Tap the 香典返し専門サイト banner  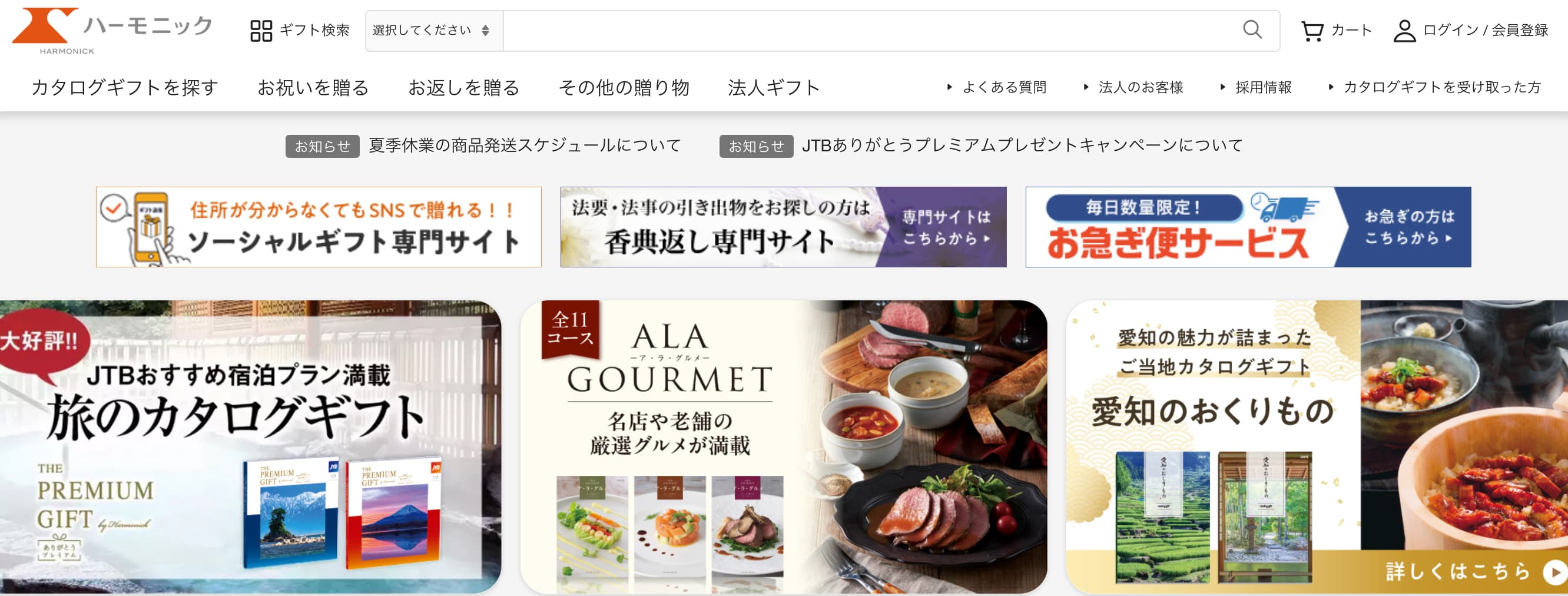pos(783,227)
